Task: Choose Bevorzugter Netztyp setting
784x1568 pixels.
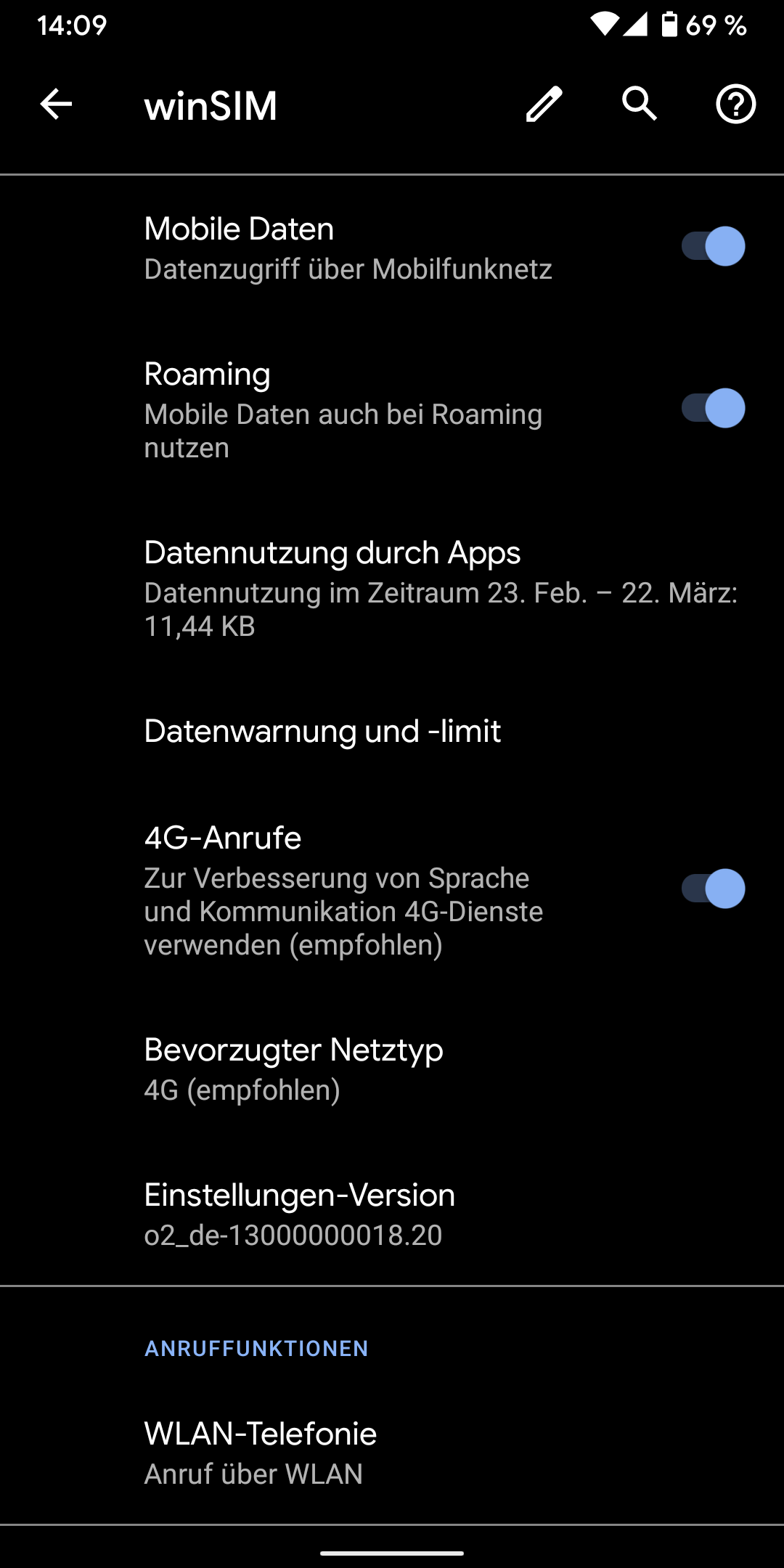Action: click(x=392, y=1069)
